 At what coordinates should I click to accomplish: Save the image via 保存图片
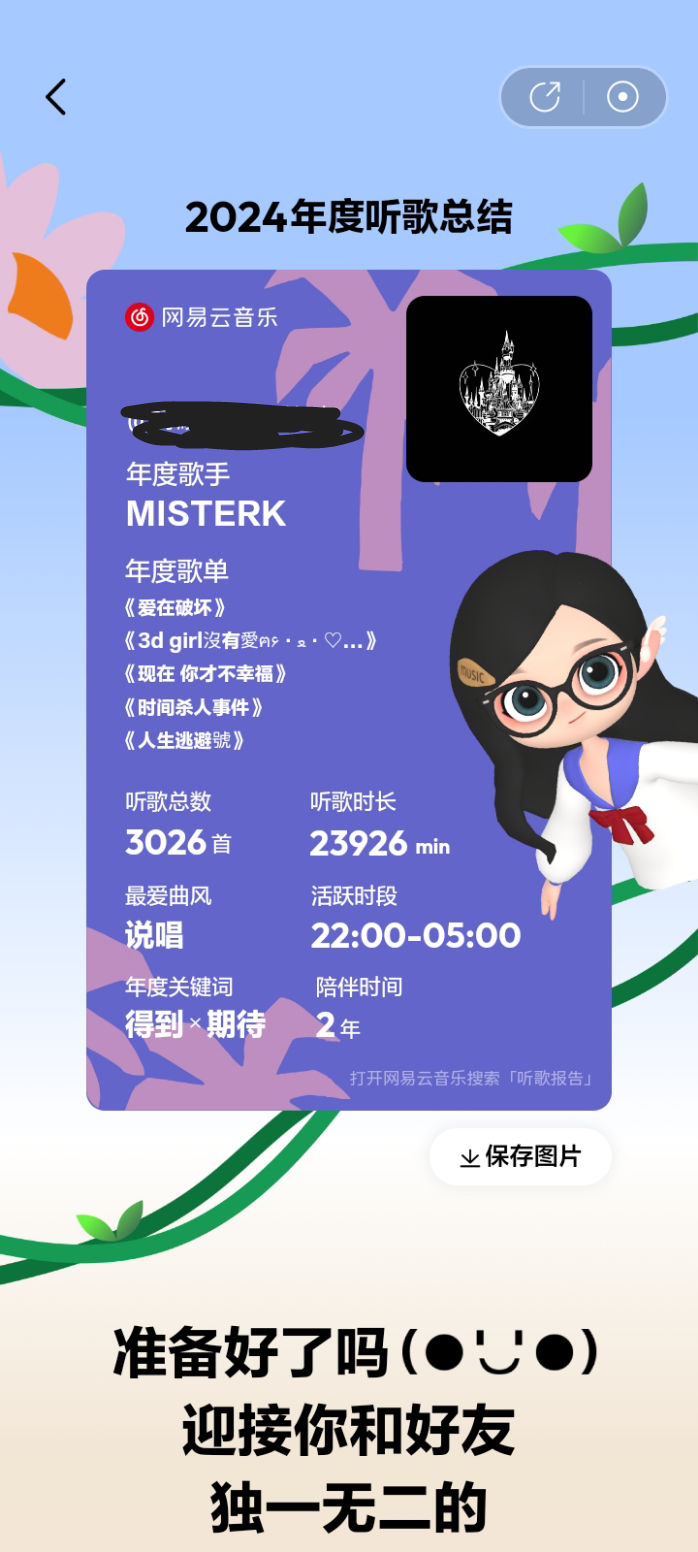tap(520, 1157)
